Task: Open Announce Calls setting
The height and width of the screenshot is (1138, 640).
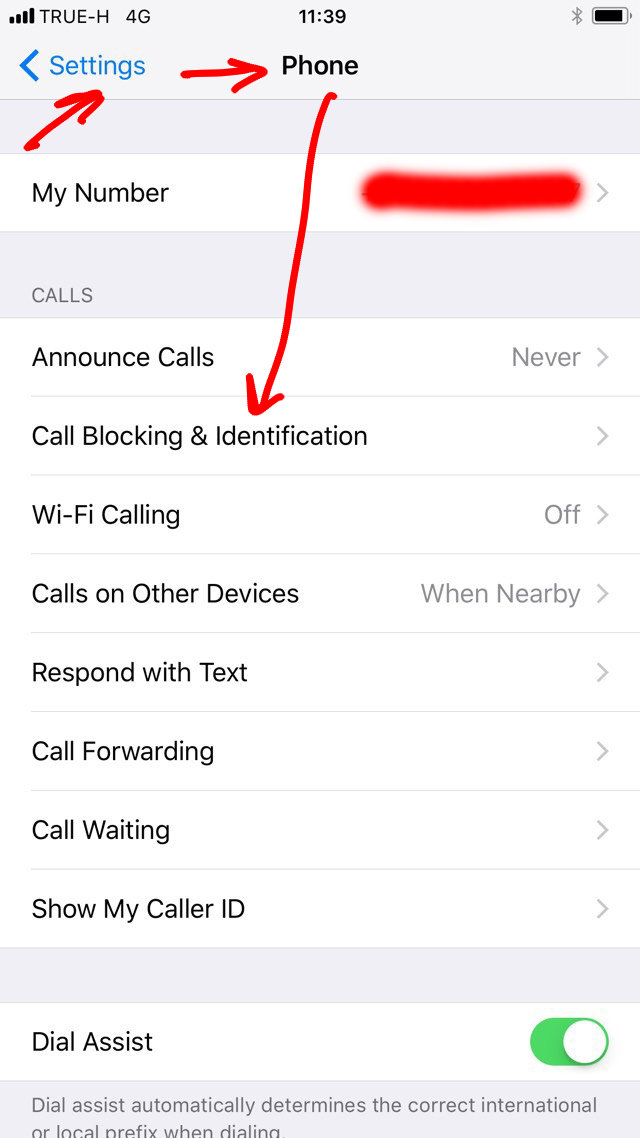Action: [x=320, y=357]
